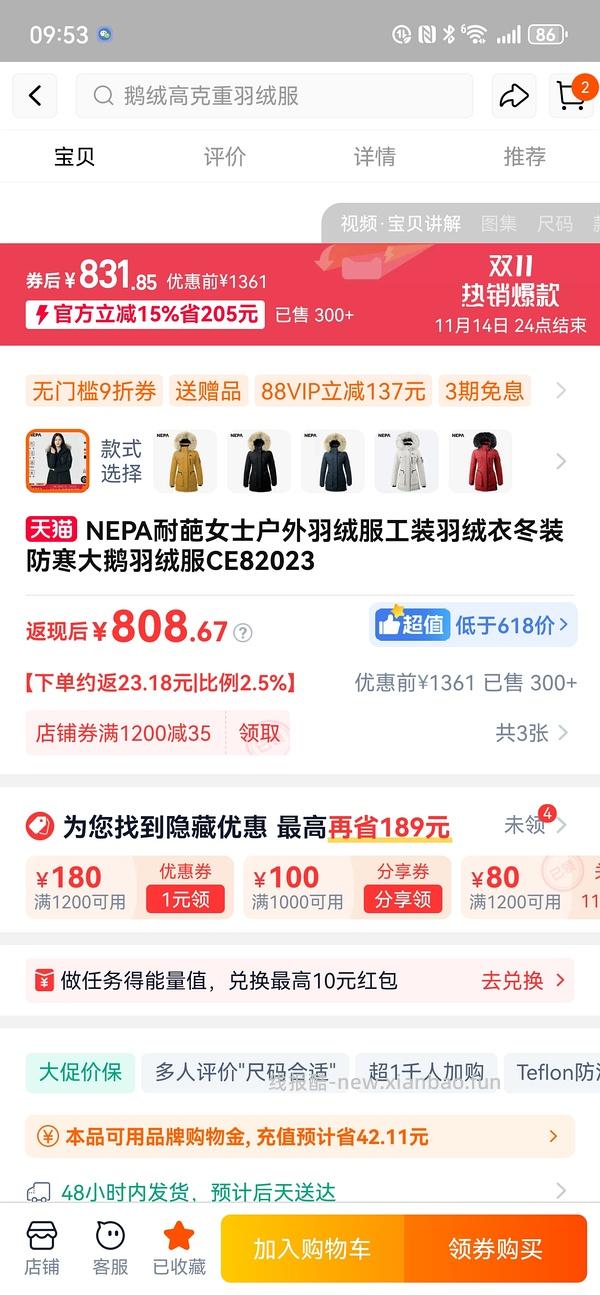Share this product
600x1295 pixels.
tap(514, 96)
